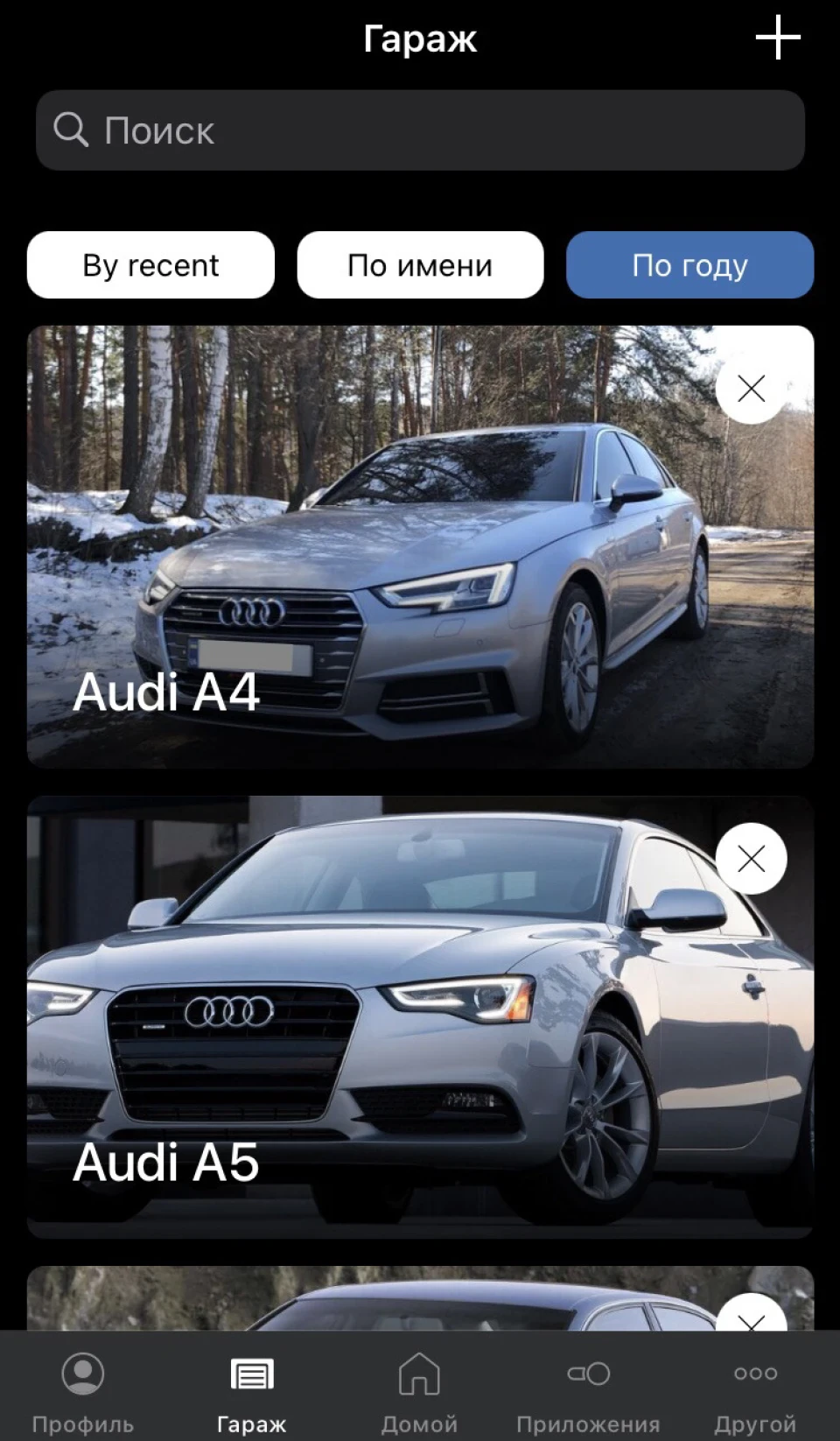Switch to the Другой tab
Screen dimensions: 840x1441
(756, 1392)
